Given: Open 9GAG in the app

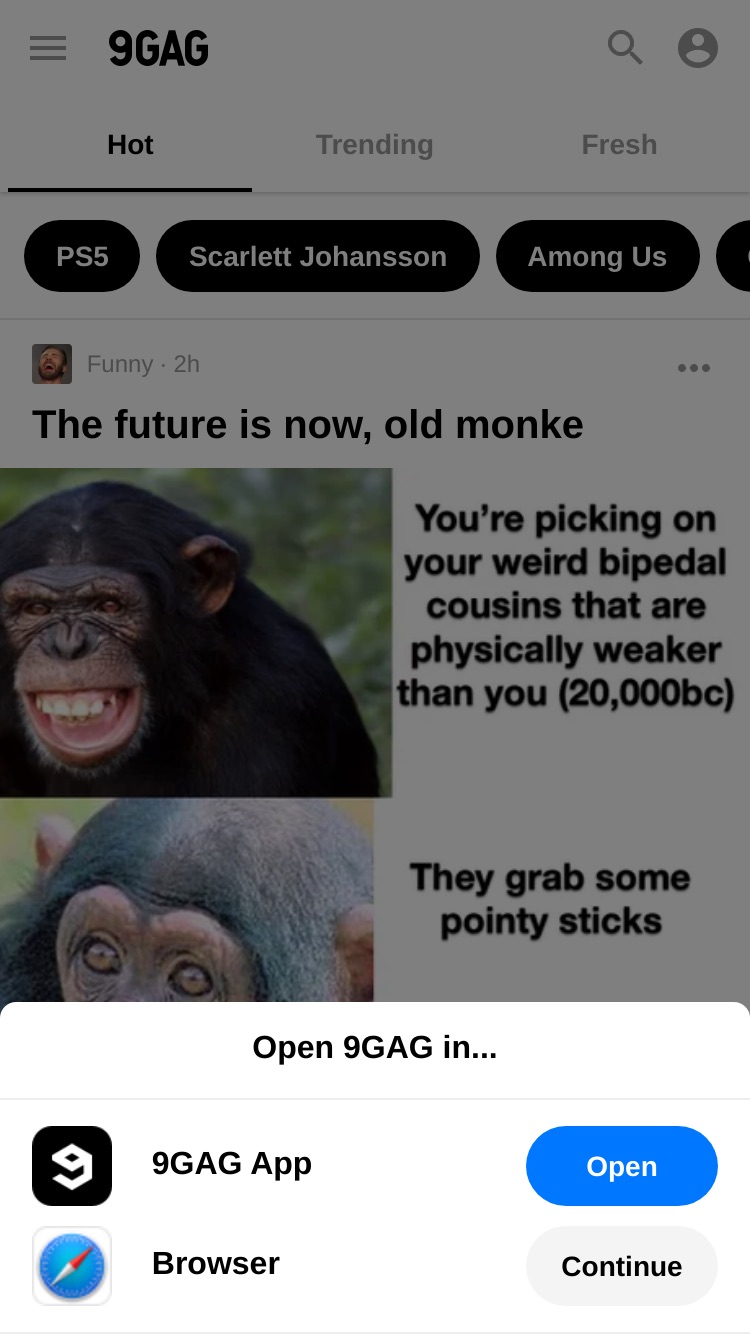Looking at the screenshot, I should [621, 1166].
